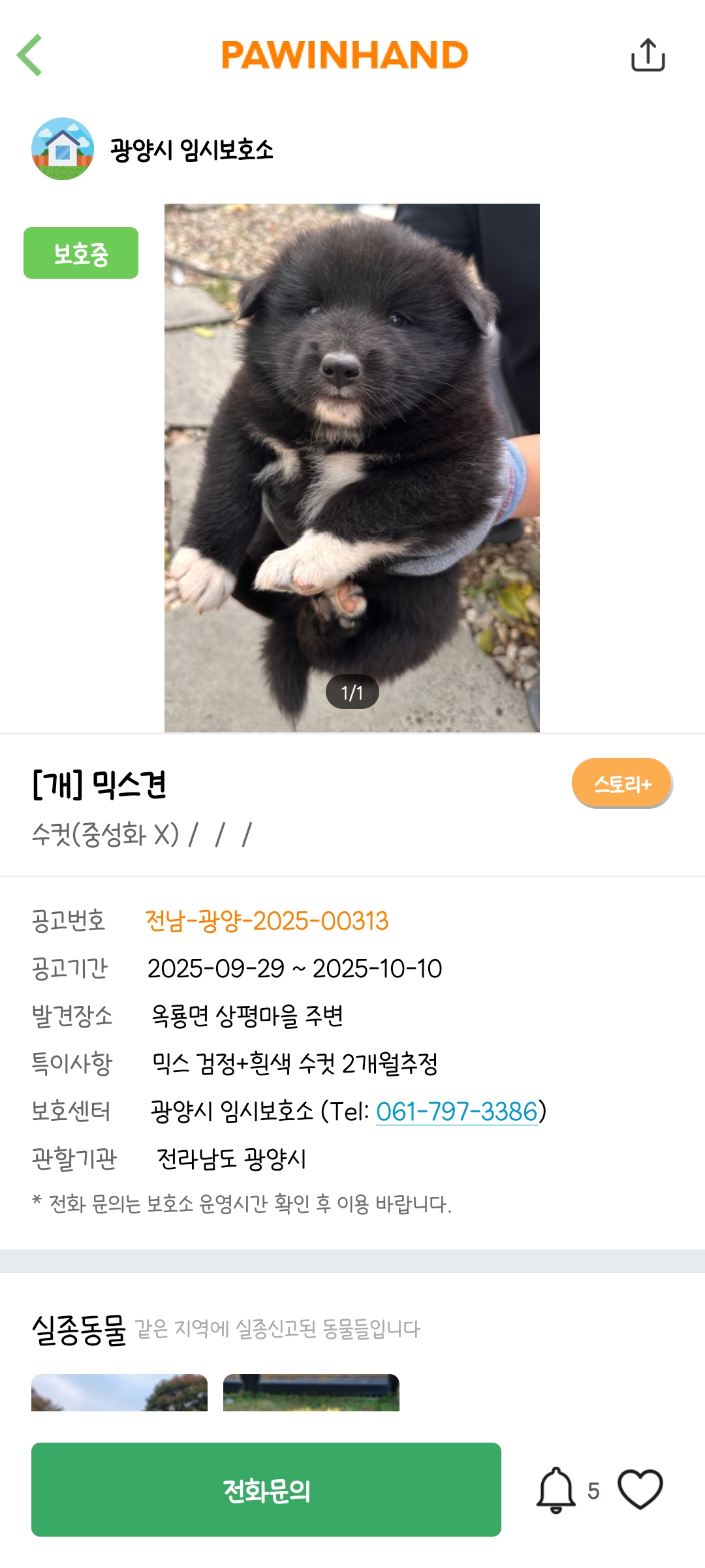
Task: Like this dog with the heart
Action: tap(640, 1490)
